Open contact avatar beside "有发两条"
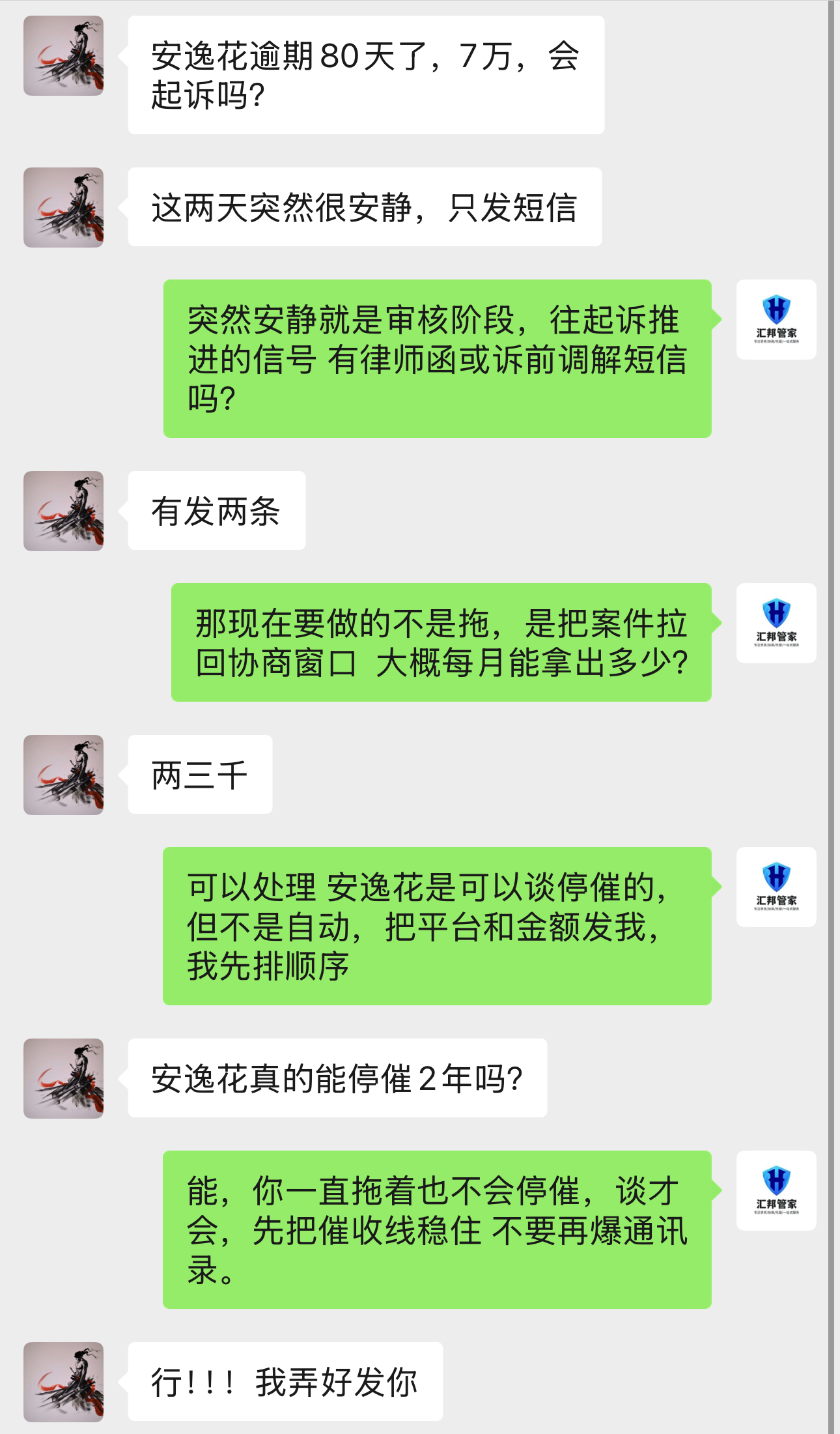840x1434 pixels. [63, 511]
